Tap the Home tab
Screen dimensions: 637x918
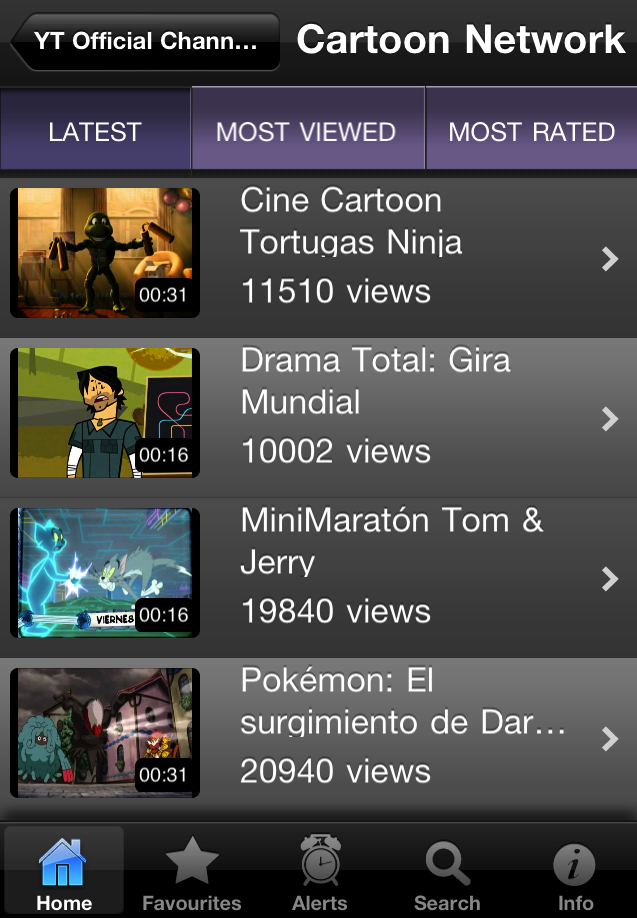pyautogui.click(x=64, y=872)
